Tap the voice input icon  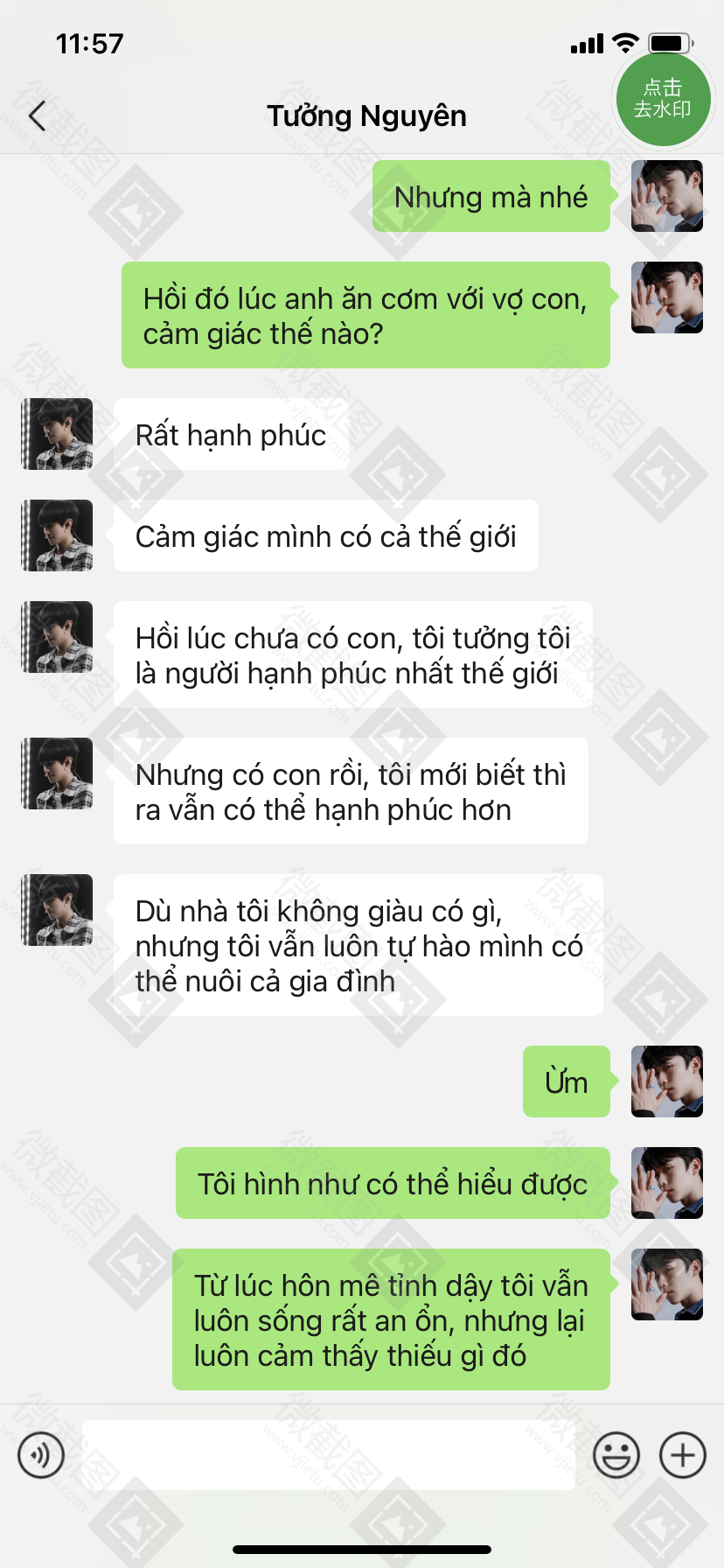(x=41, y=1455)
